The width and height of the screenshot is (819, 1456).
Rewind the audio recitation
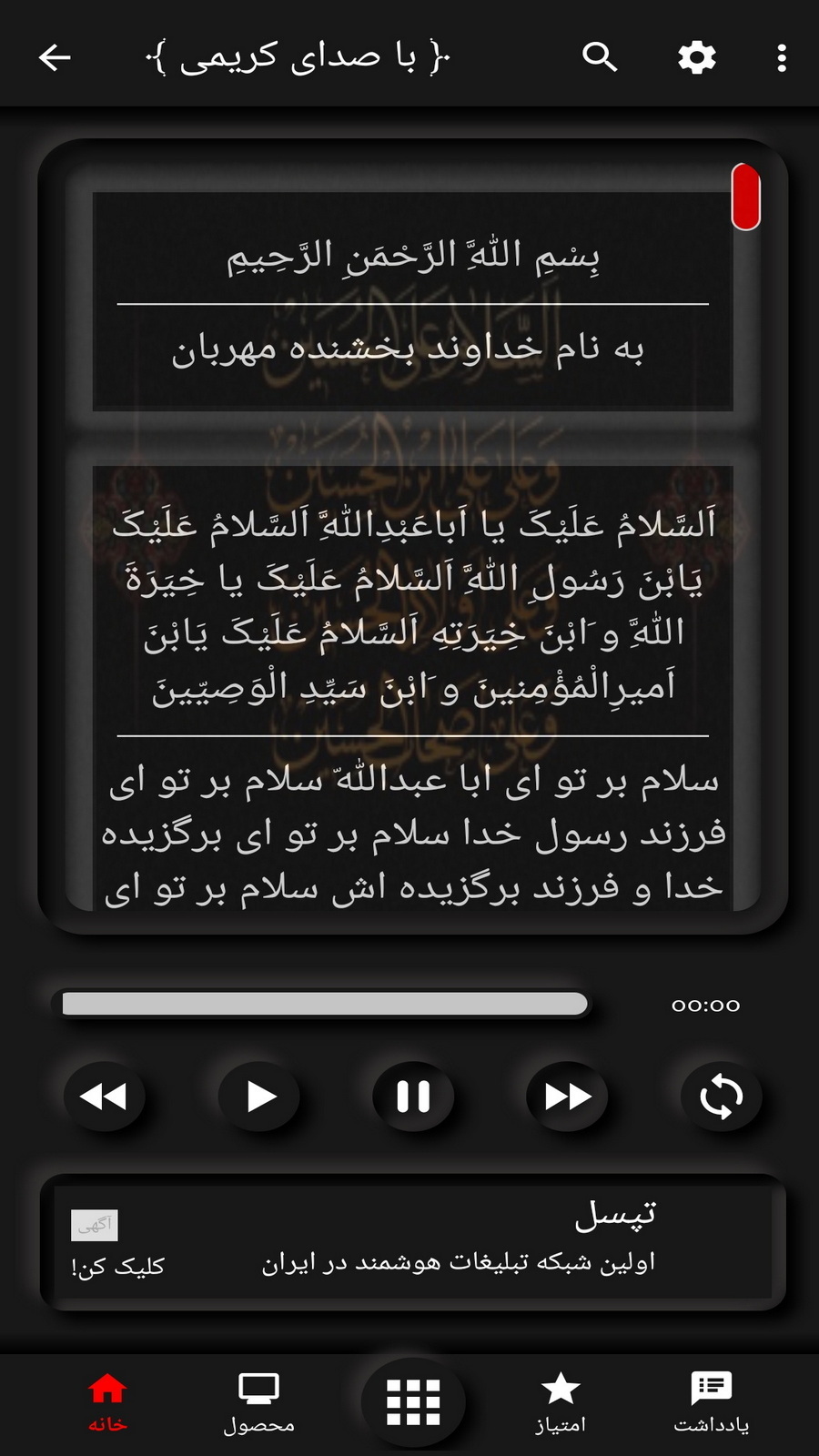[104, 1097]
